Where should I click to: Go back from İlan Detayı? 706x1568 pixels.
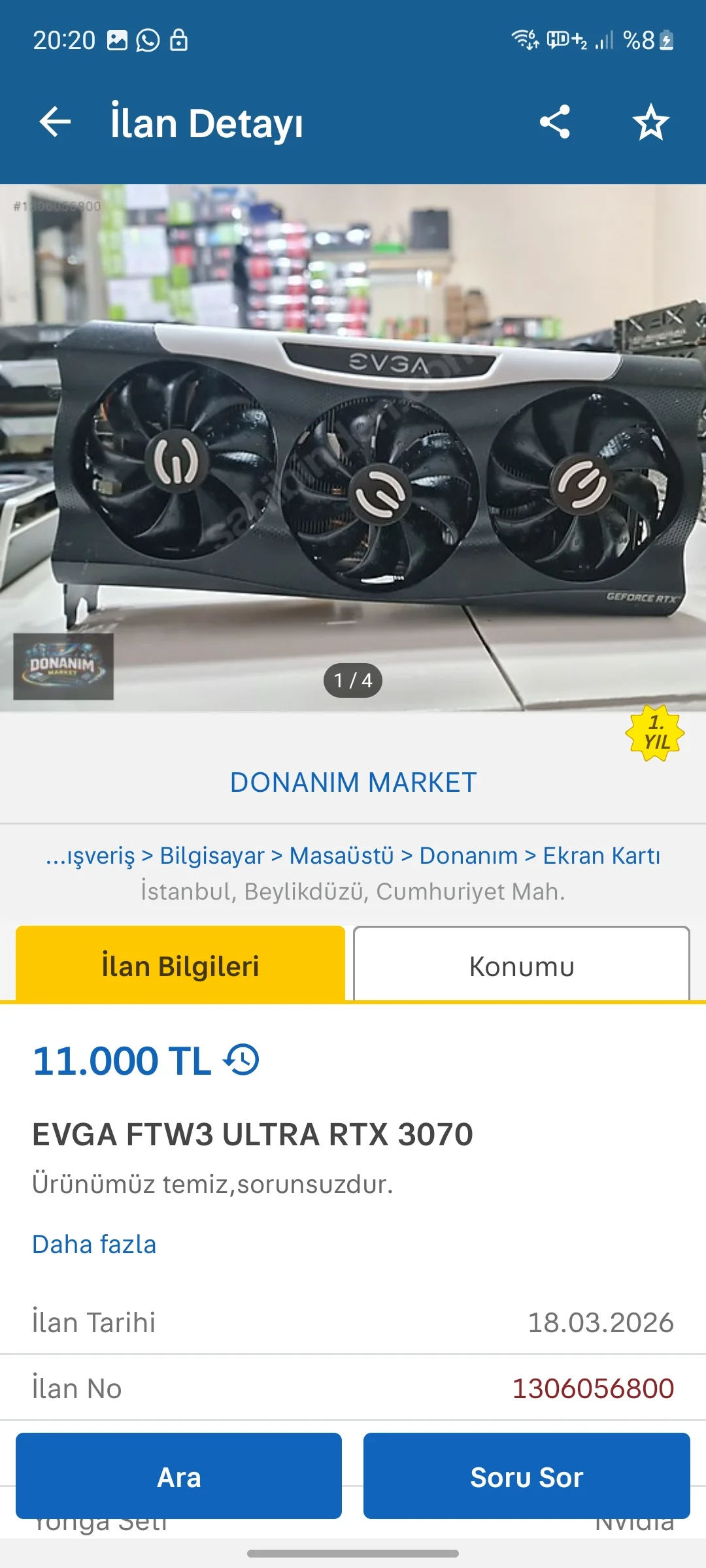point(55,122)
